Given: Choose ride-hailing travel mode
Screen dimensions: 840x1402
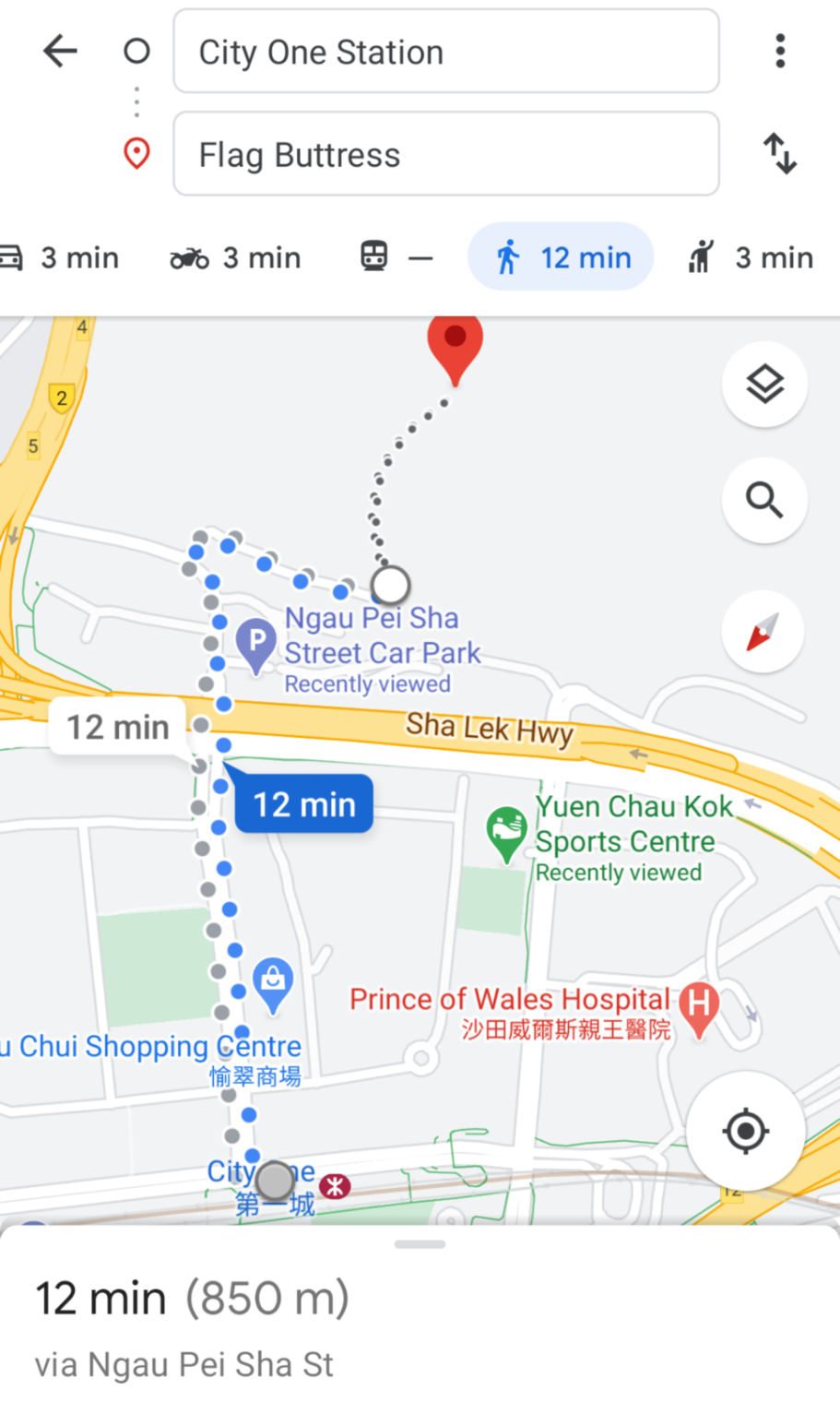Looking at the screenshot, I should coord(751,257).
